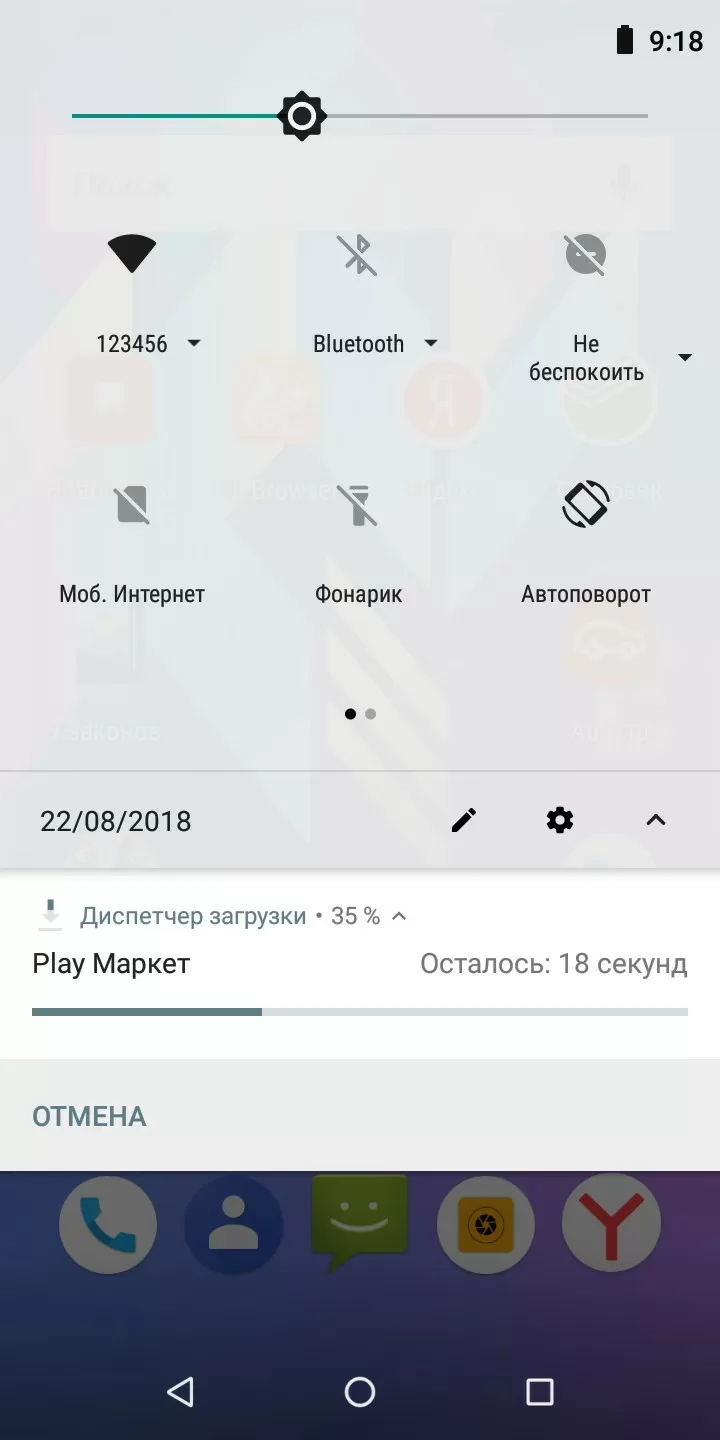Open recent apps overview
720x1440 pixels.
point(540,1392)
